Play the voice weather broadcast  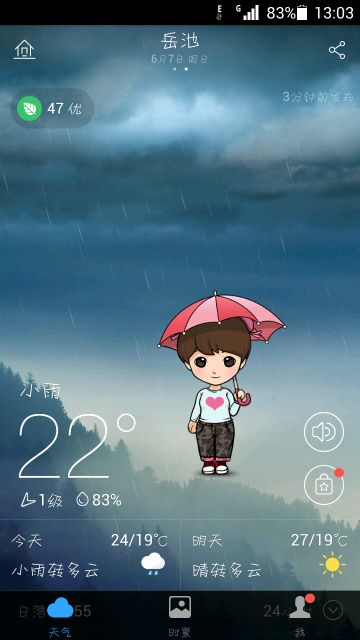[324, 432]
